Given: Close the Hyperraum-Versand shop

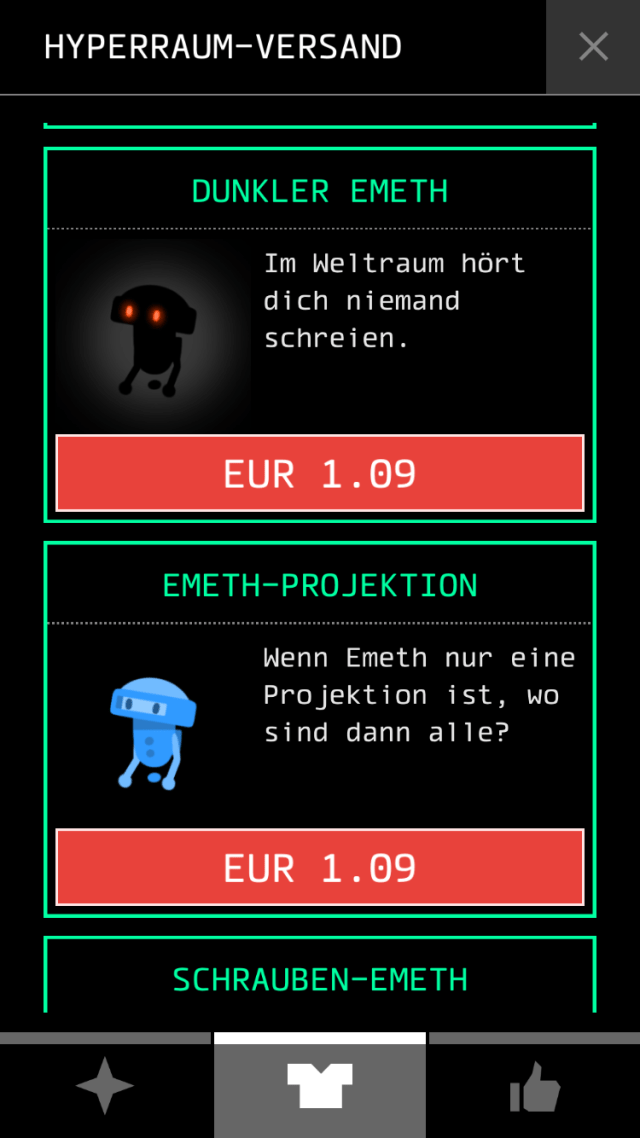Looking at the screenshot, I should [593, 47].
